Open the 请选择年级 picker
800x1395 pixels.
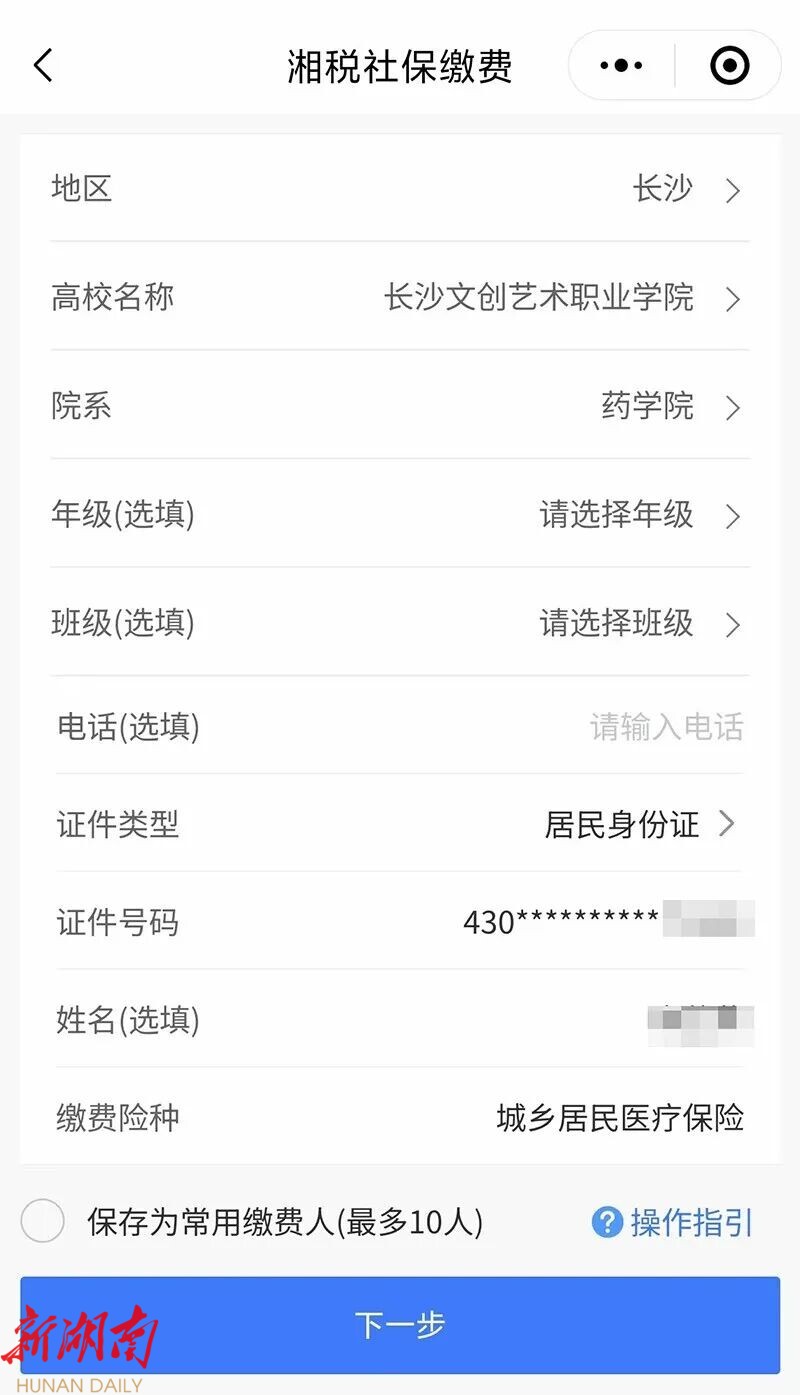pyautogui.click(x=639, y=515)
